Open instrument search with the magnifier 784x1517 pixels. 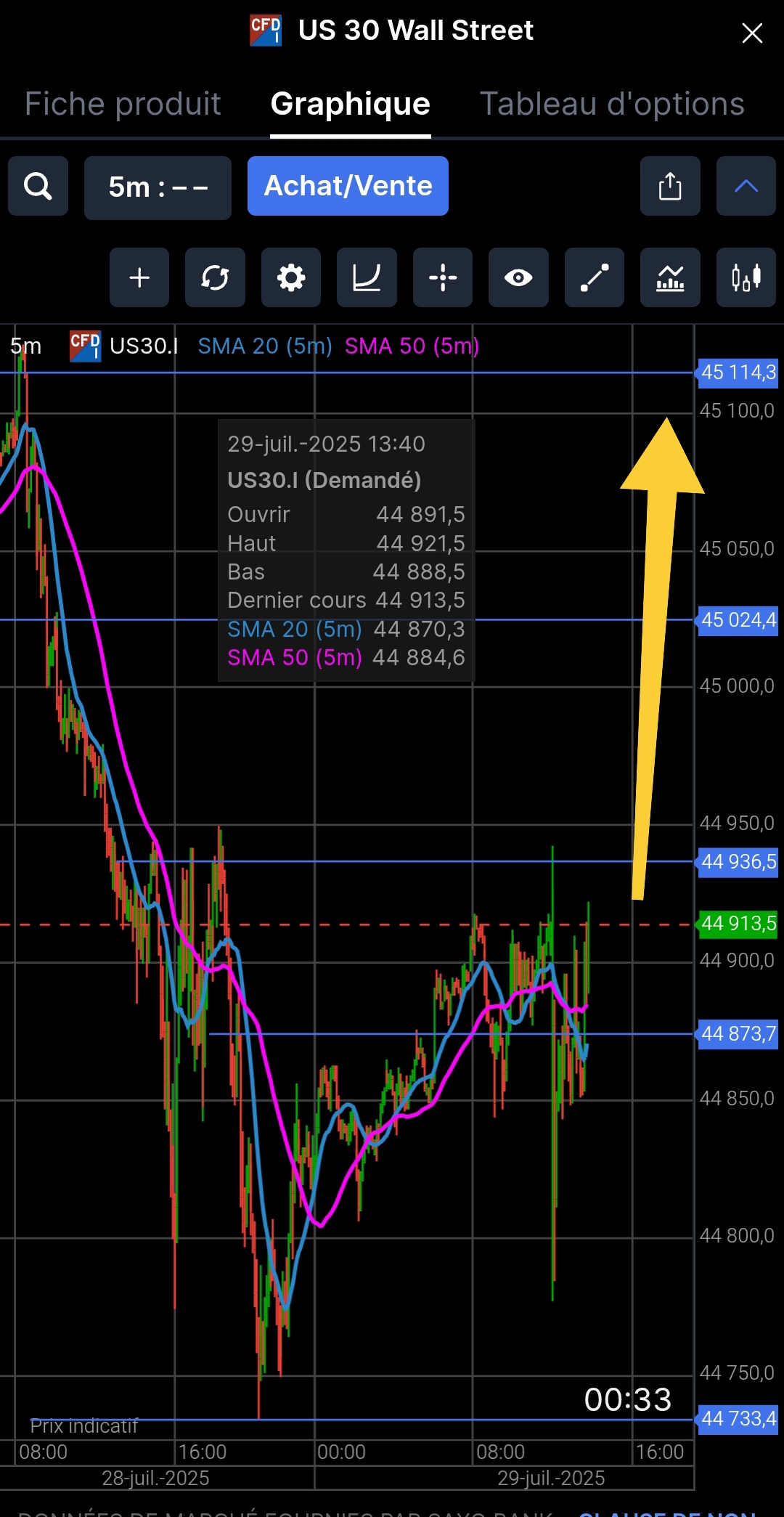pyautogui.click(x=38, y=187)
